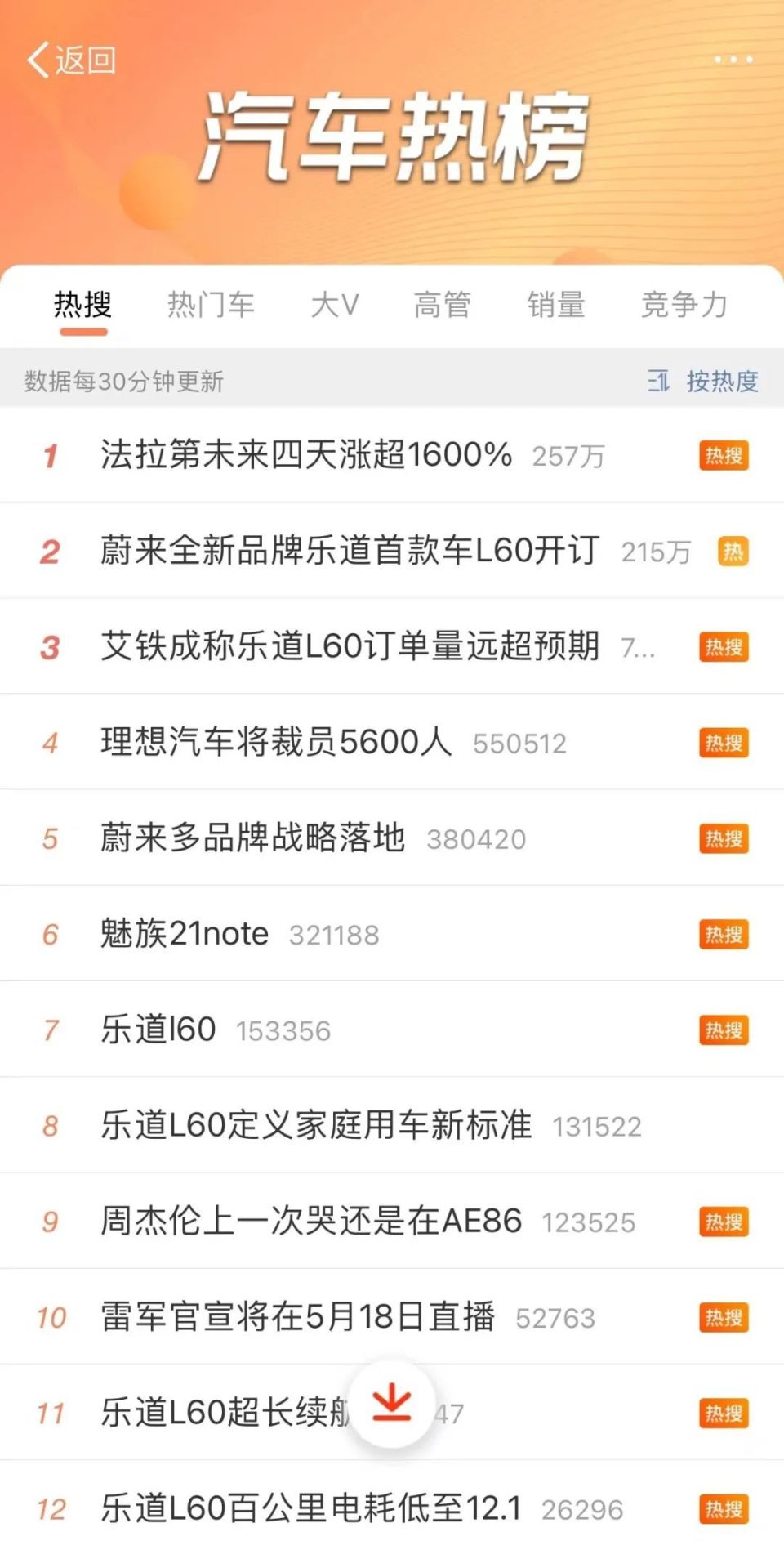Tap the 热搜 badge on the 周杰伦 entry
This screenshot has height=1550, width=784.
722,1221
